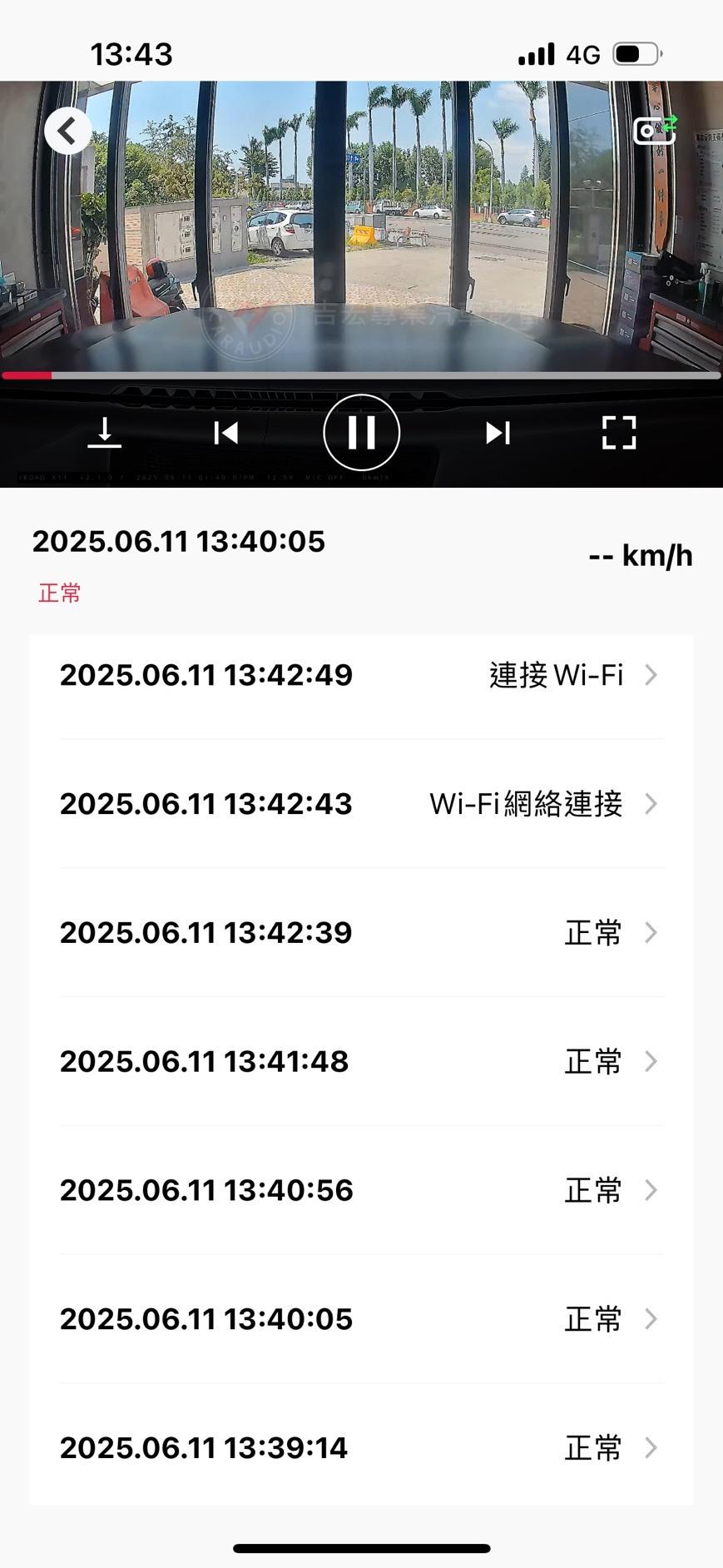Select the 13:40:05 正常 recording in list
The width and height of the screenshot is (723, 1568).
pos(361,1319)
